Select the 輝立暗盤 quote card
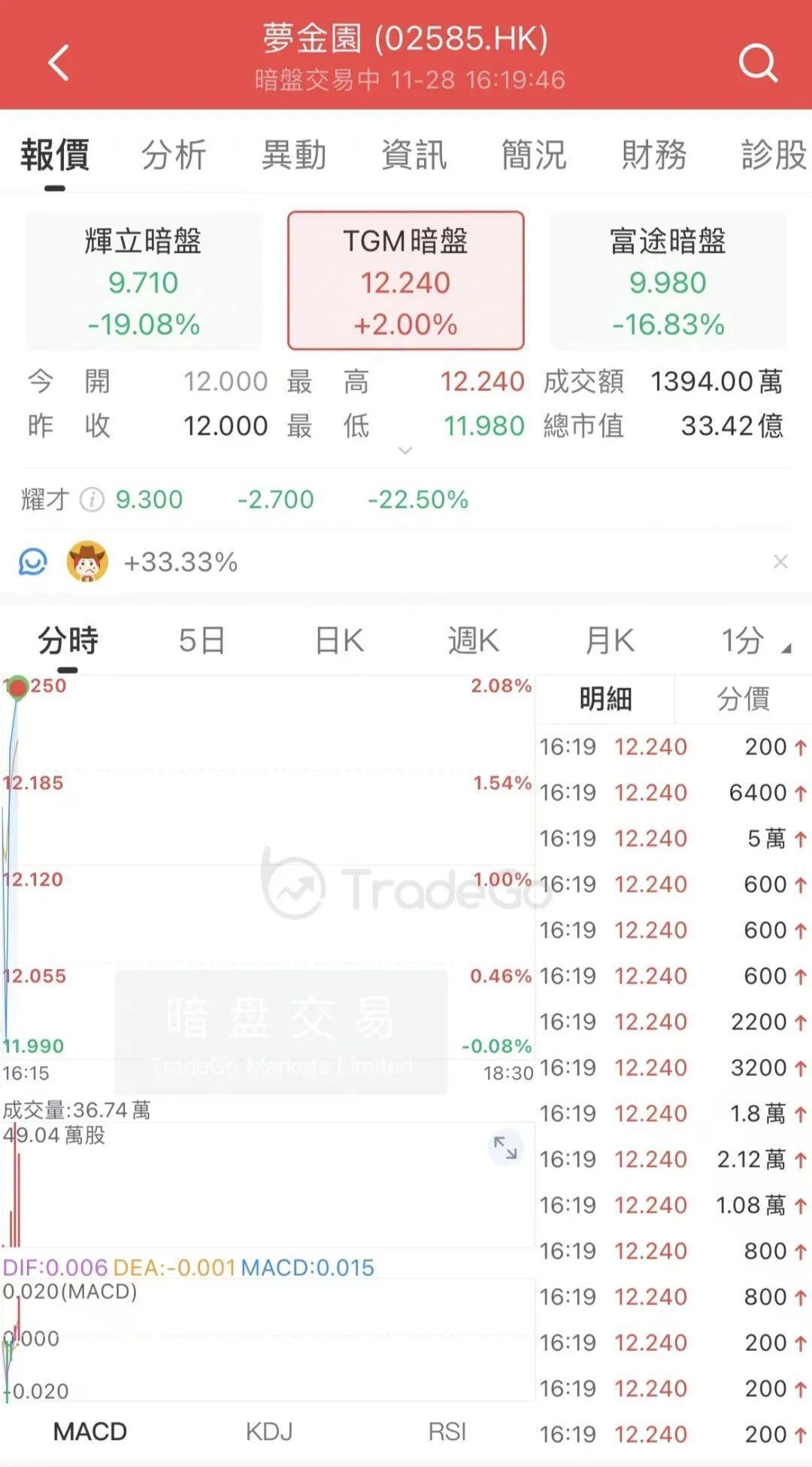This screenshot has height=1467, width=812. 144,281
